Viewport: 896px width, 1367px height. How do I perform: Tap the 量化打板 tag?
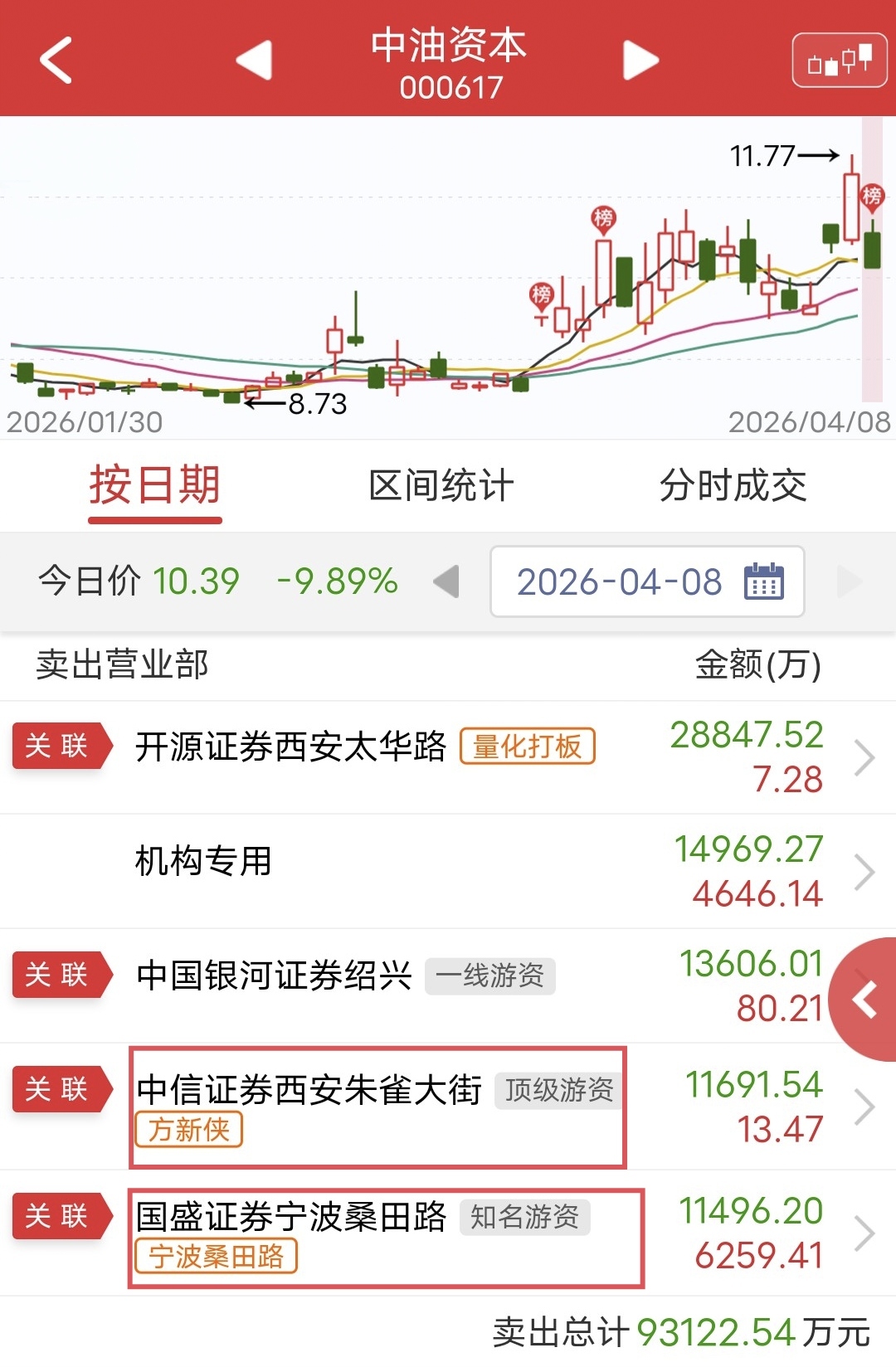(x=528, y=747)
